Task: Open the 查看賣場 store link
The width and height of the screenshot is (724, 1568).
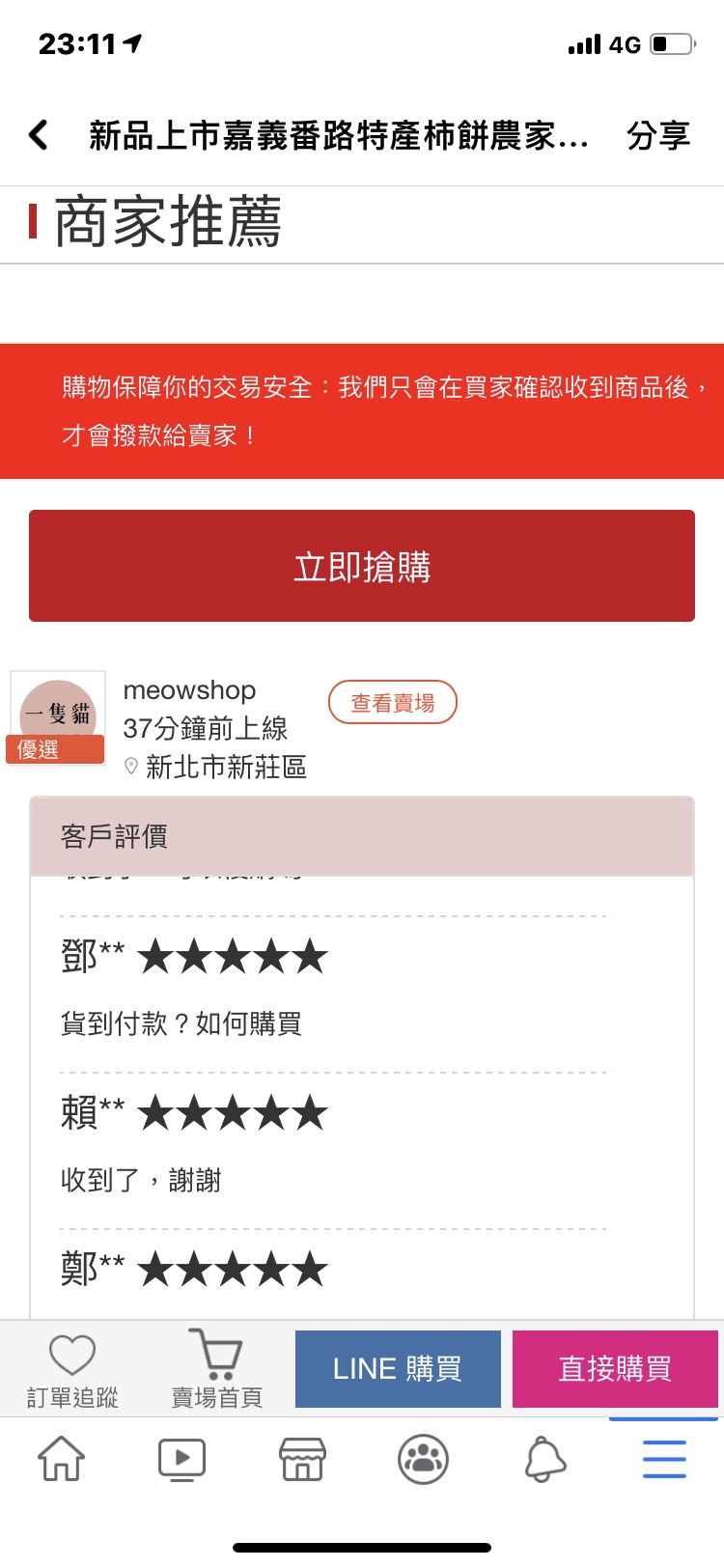Action: (392, 703)
